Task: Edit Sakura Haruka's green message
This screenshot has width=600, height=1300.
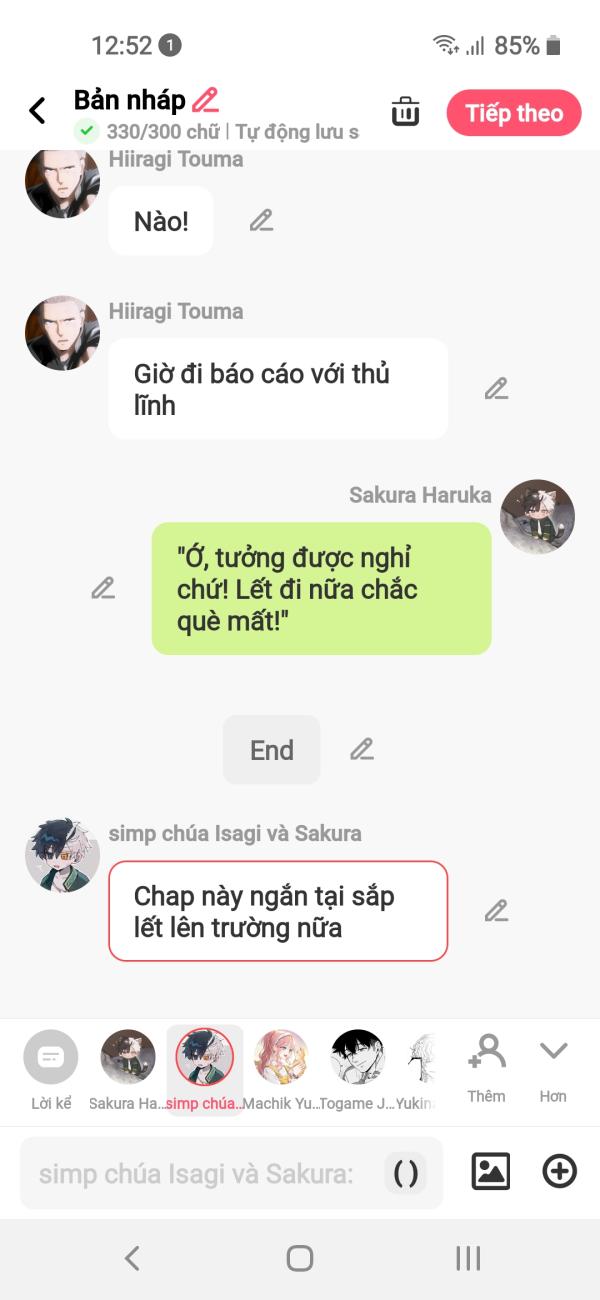Action: pos(103,588)
